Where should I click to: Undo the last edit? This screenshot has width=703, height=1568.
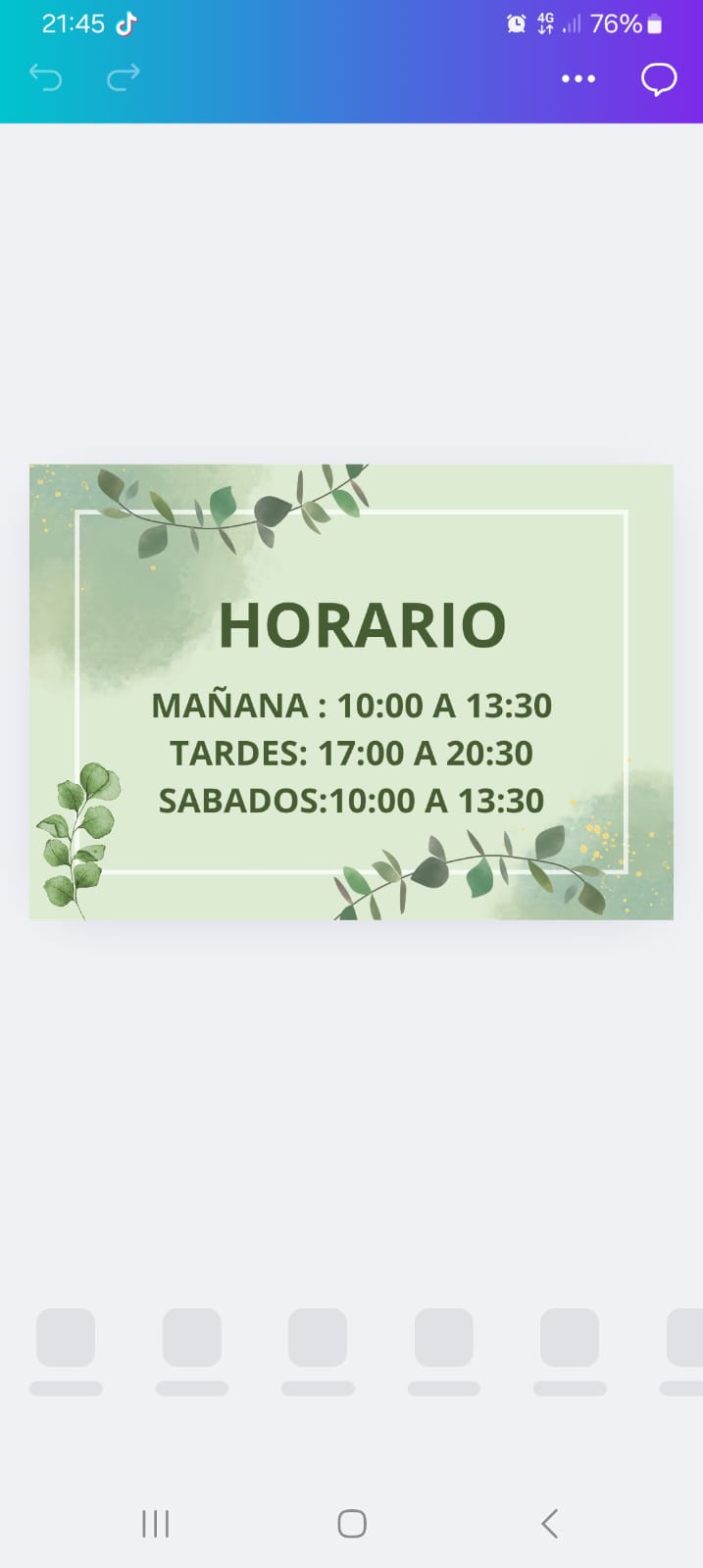[x=45, y=77]
